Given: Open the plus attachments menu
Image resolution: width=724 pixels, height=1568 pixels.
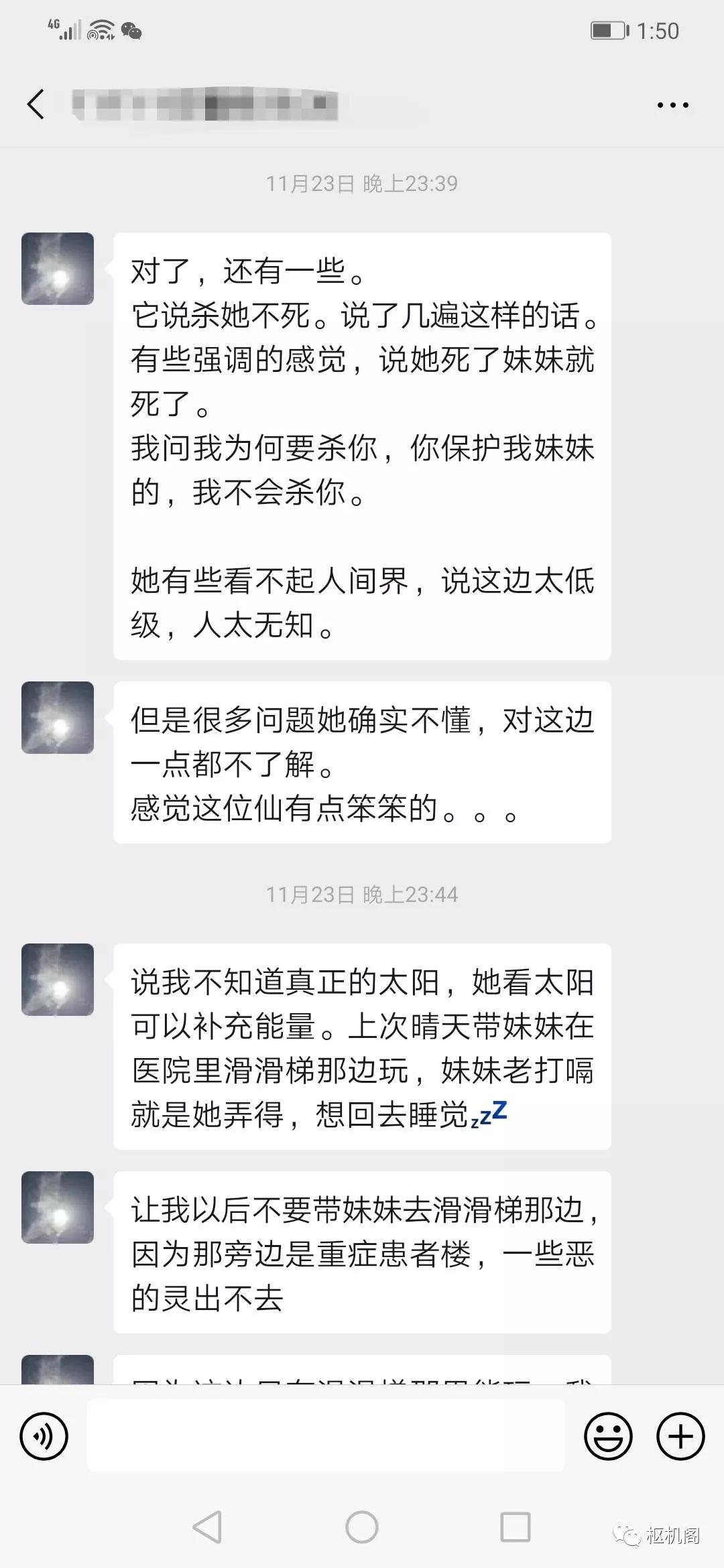Looking at the screenshot, I should pos(680,1435).
